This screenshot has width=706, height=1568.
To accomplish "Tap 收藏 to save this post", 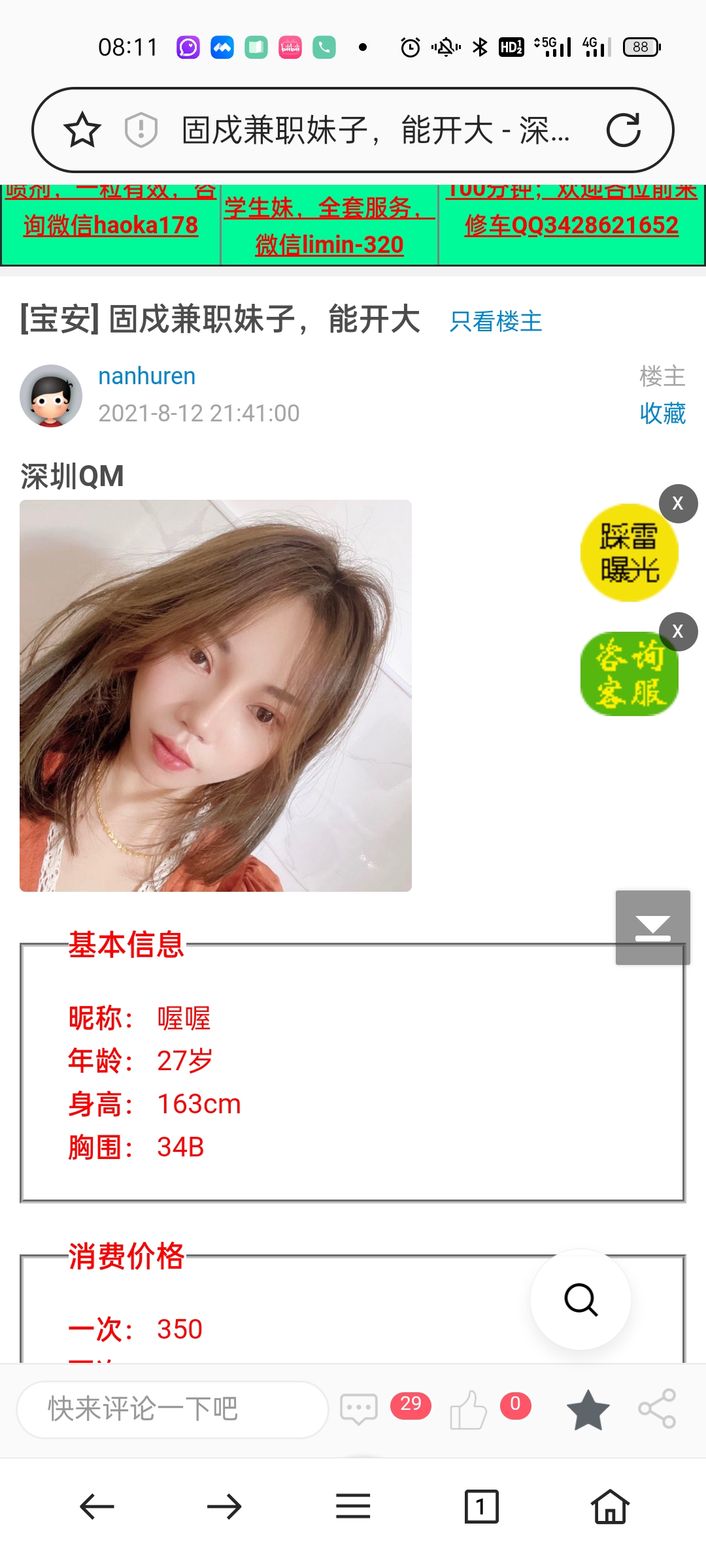I will [x=662, y=414].
